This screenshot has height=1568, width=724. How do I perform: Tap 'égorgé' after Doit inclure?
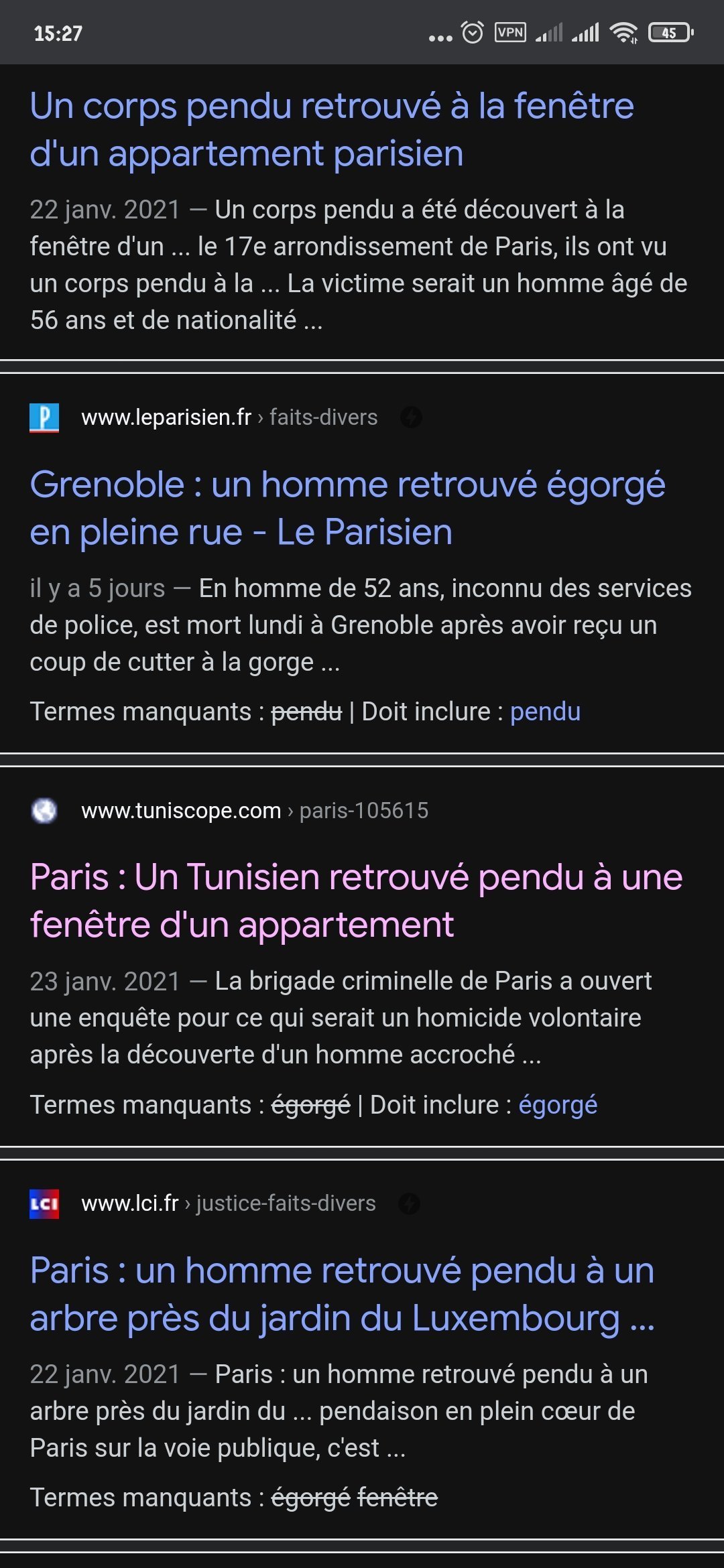pos(558,1105)
